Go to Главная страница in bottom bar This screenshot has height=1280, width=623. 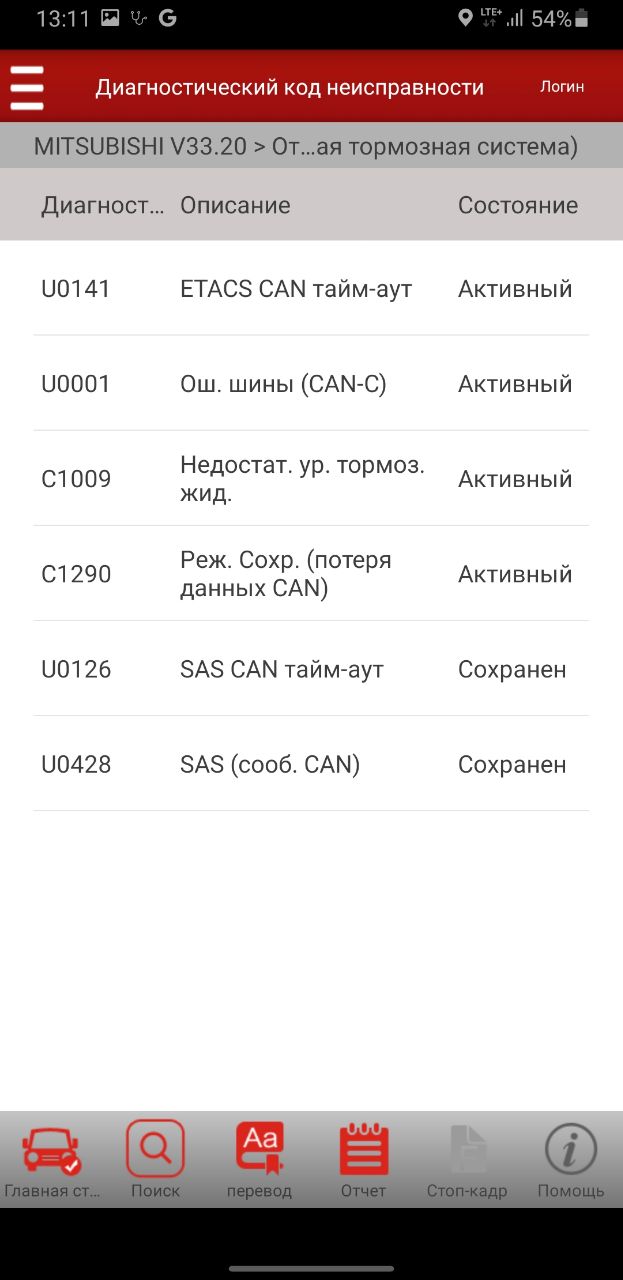(x=51, y=1160)
